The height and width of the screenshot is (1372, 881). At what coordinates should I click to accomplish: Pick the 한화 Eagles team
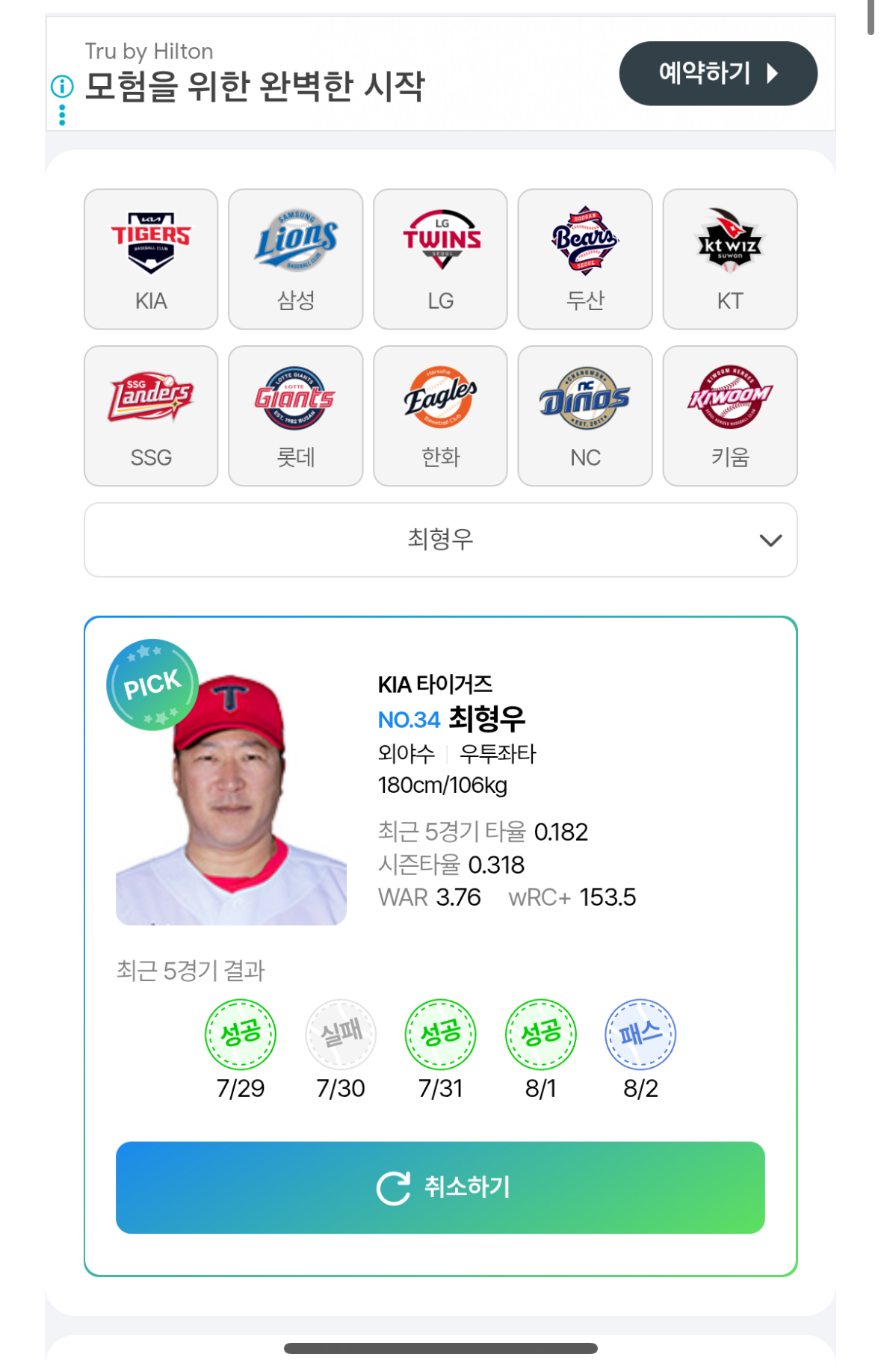pos(440,415)
